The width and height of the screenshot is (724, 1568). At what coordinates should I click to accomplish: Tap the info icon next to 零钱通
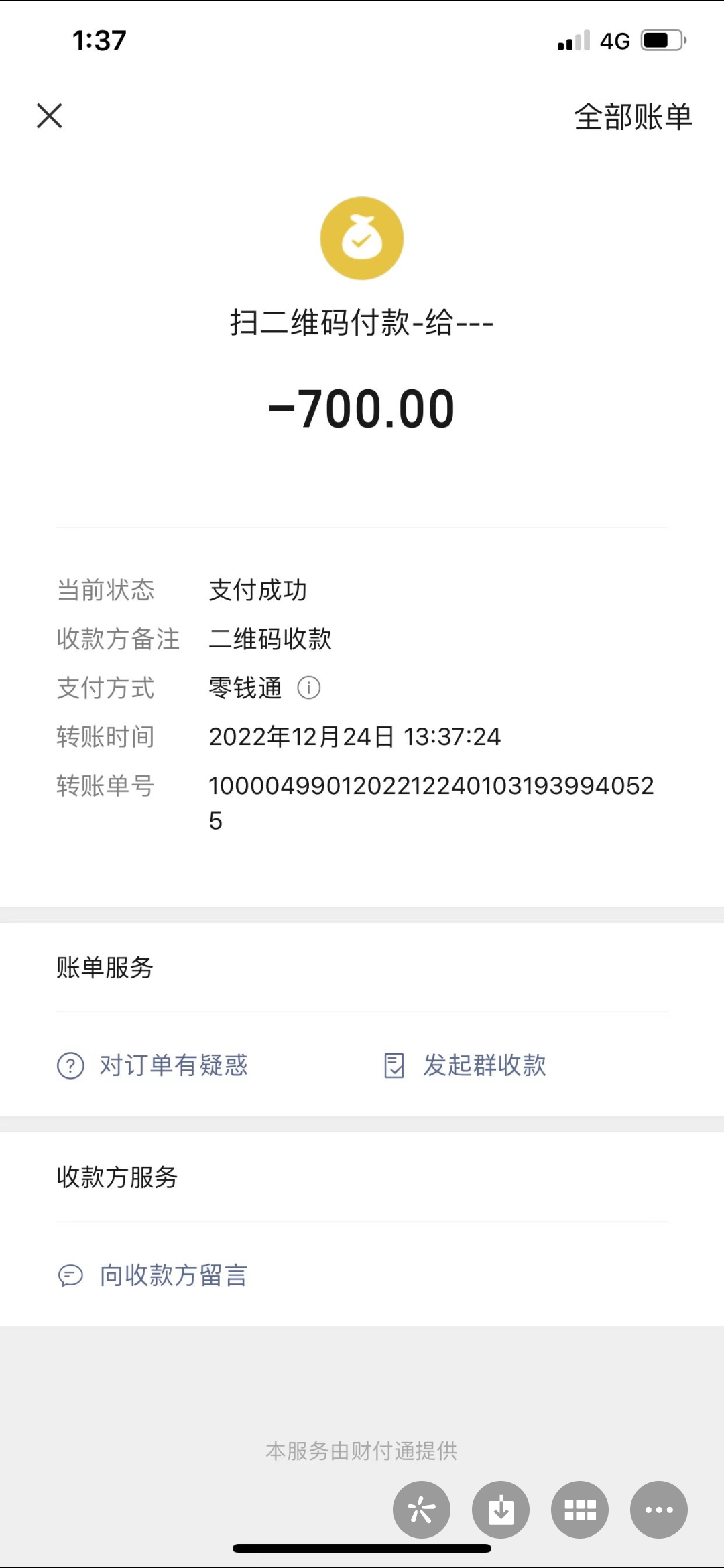(x=308, y=688)
